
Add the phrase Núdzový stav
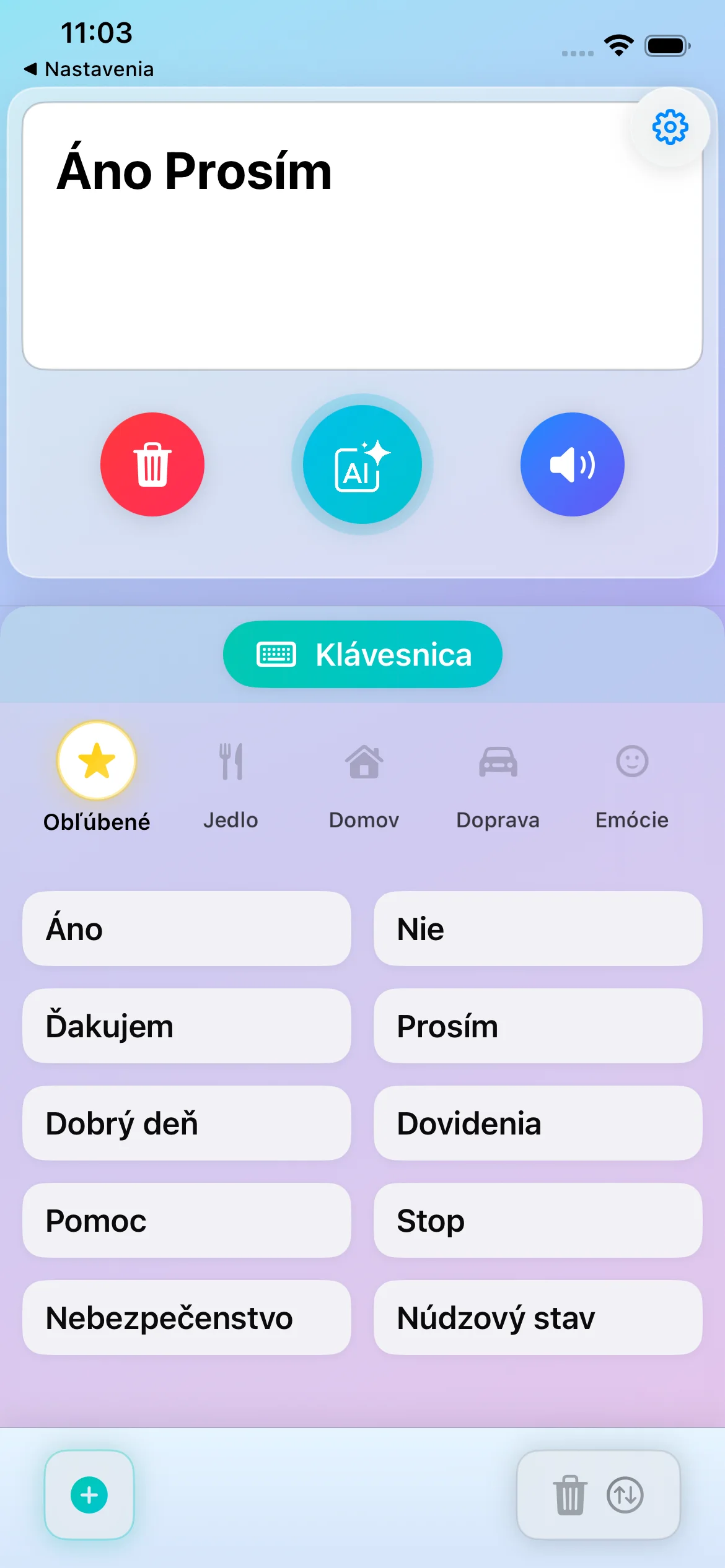538,1318
